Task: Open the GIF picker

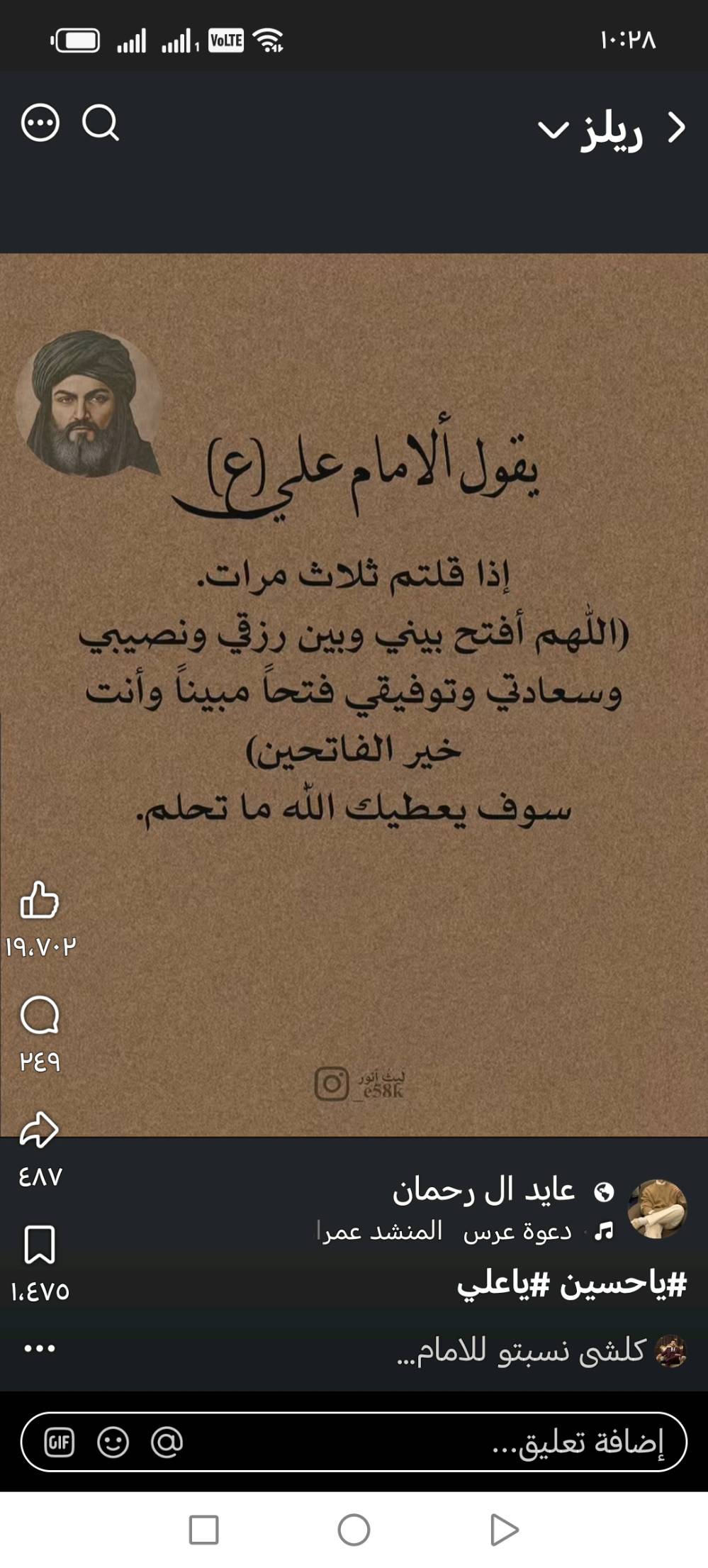Action: (x=59, y=1442)
